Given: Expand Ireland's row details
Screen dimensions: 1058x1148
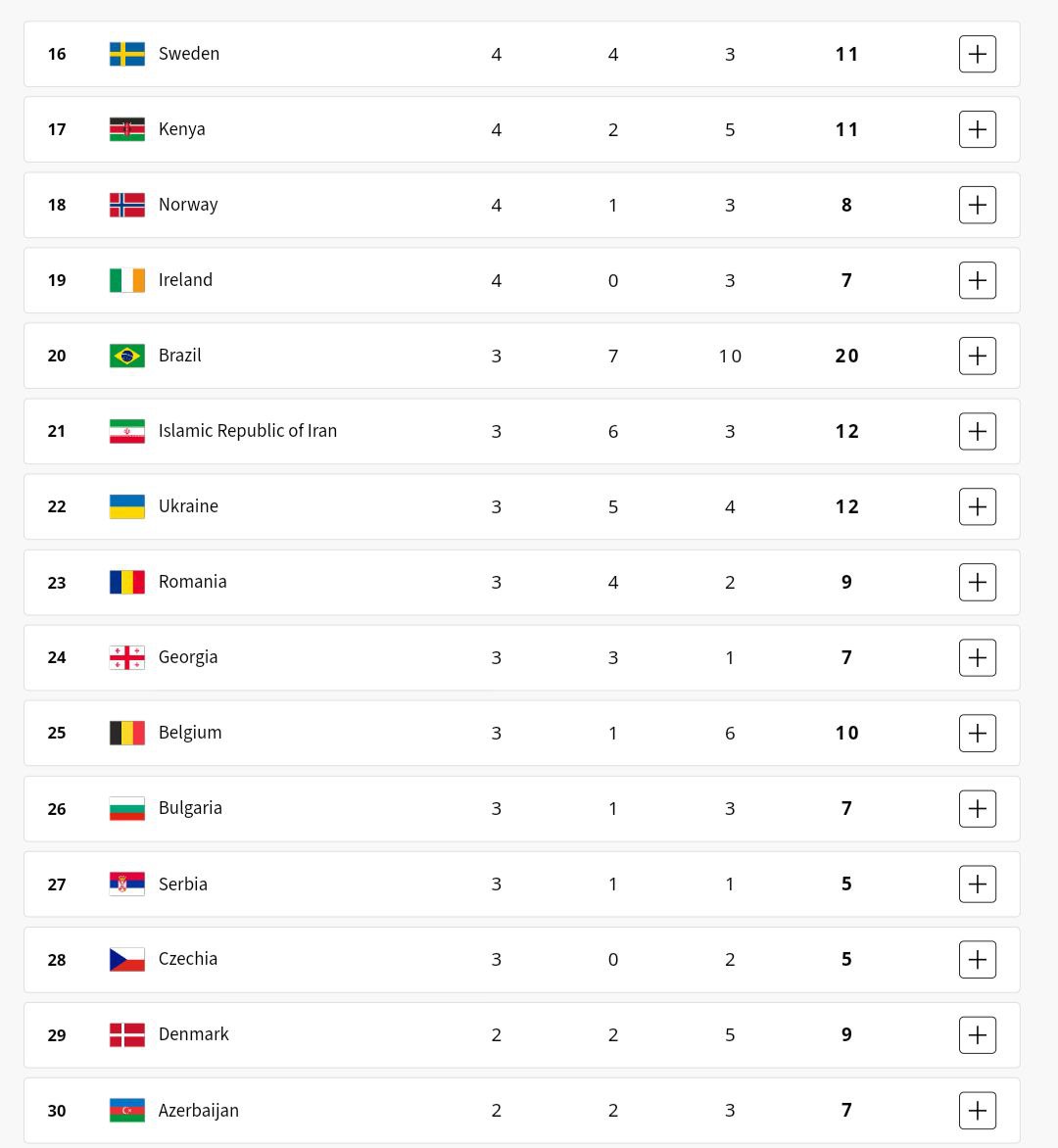Looking at the screenshot, I should pos(977,280).
